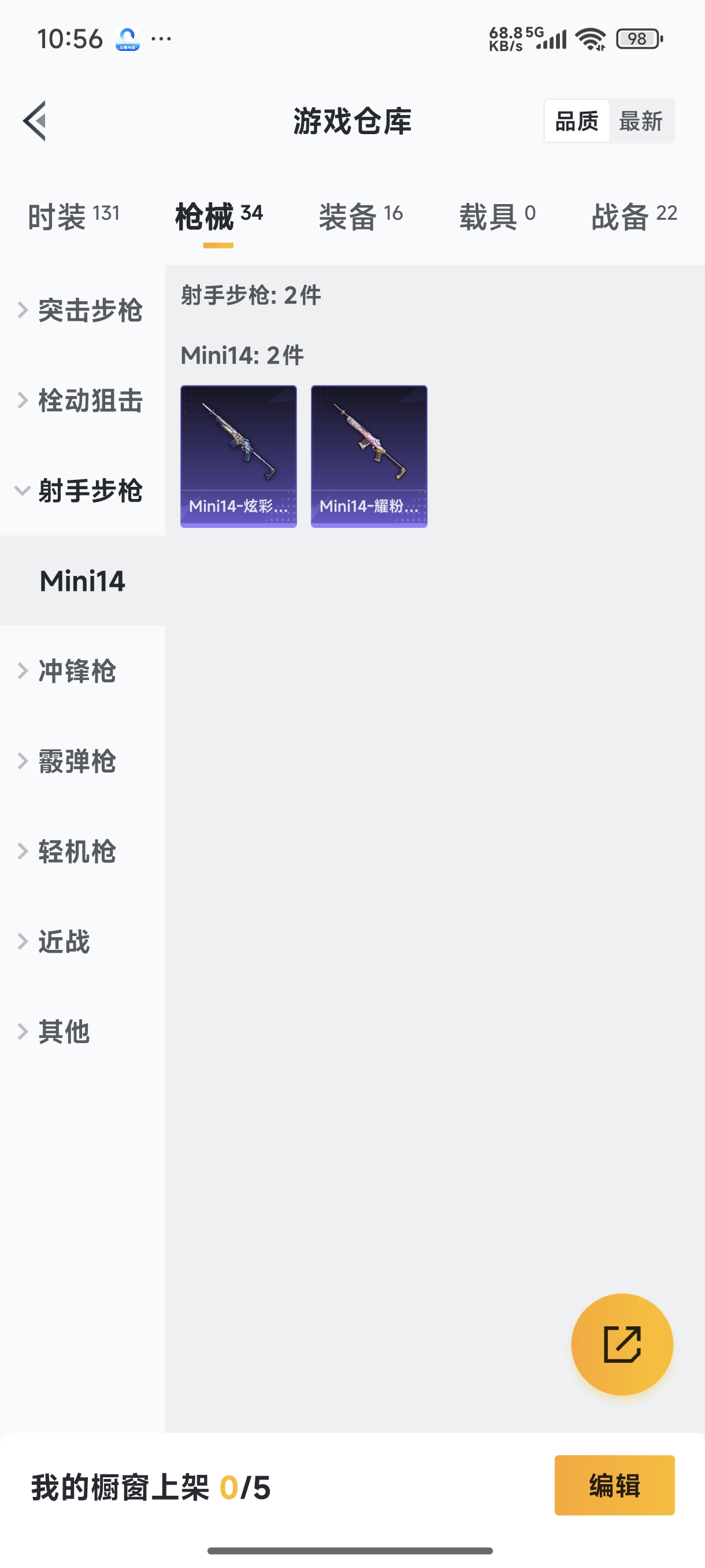
Task: Tap the network speed indicator 68.8KB/s
Action: (506, 38)
